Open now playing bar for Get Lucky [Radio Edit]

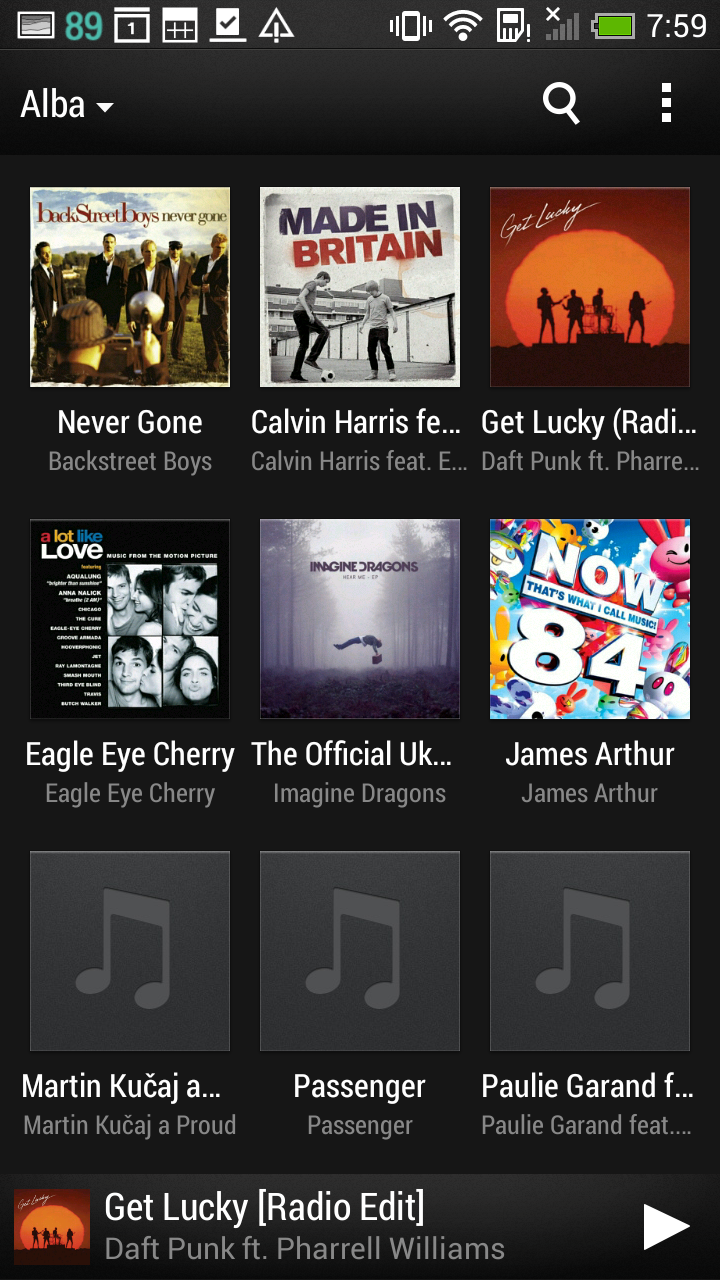tap(300, 1227)
